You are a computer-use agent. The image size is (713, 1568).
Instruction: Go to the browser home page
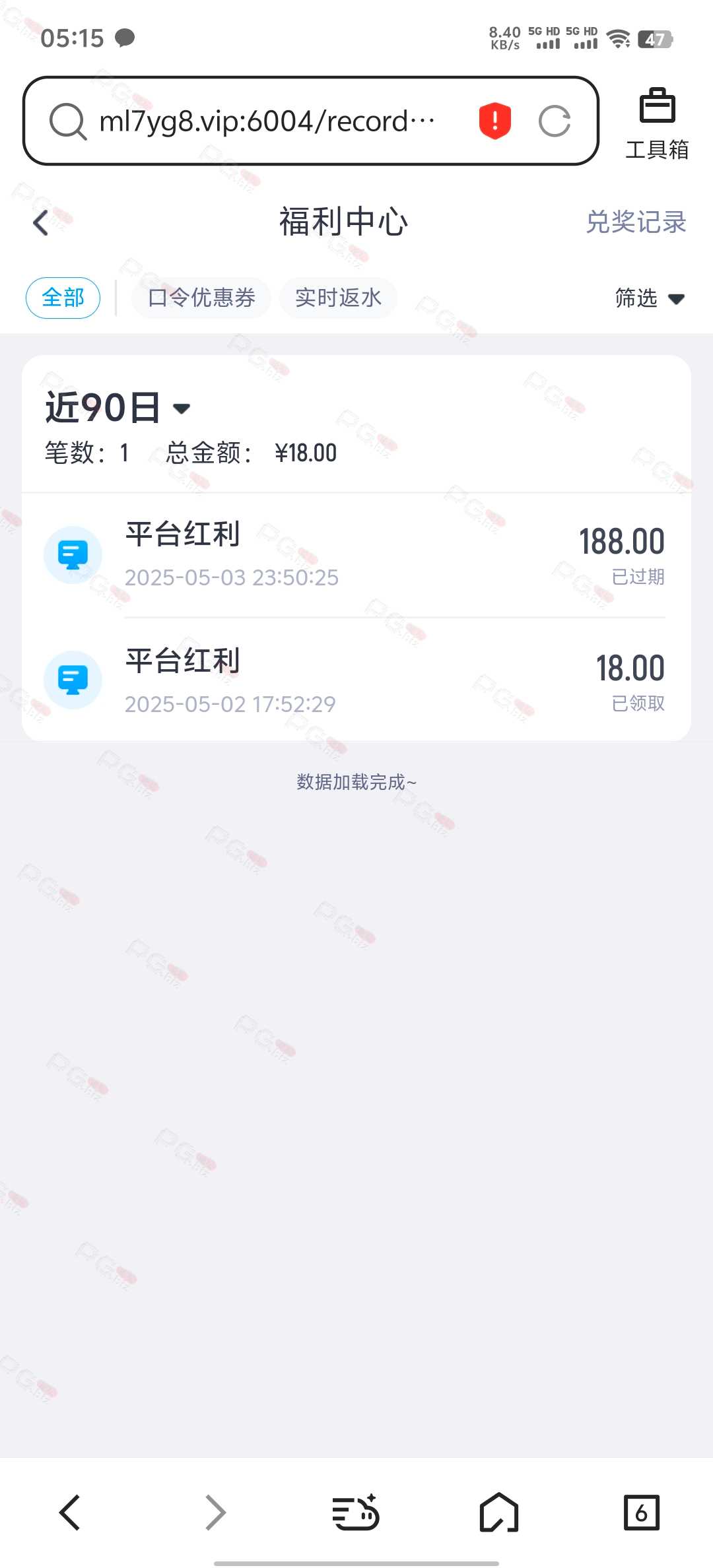coord(498,1513)
